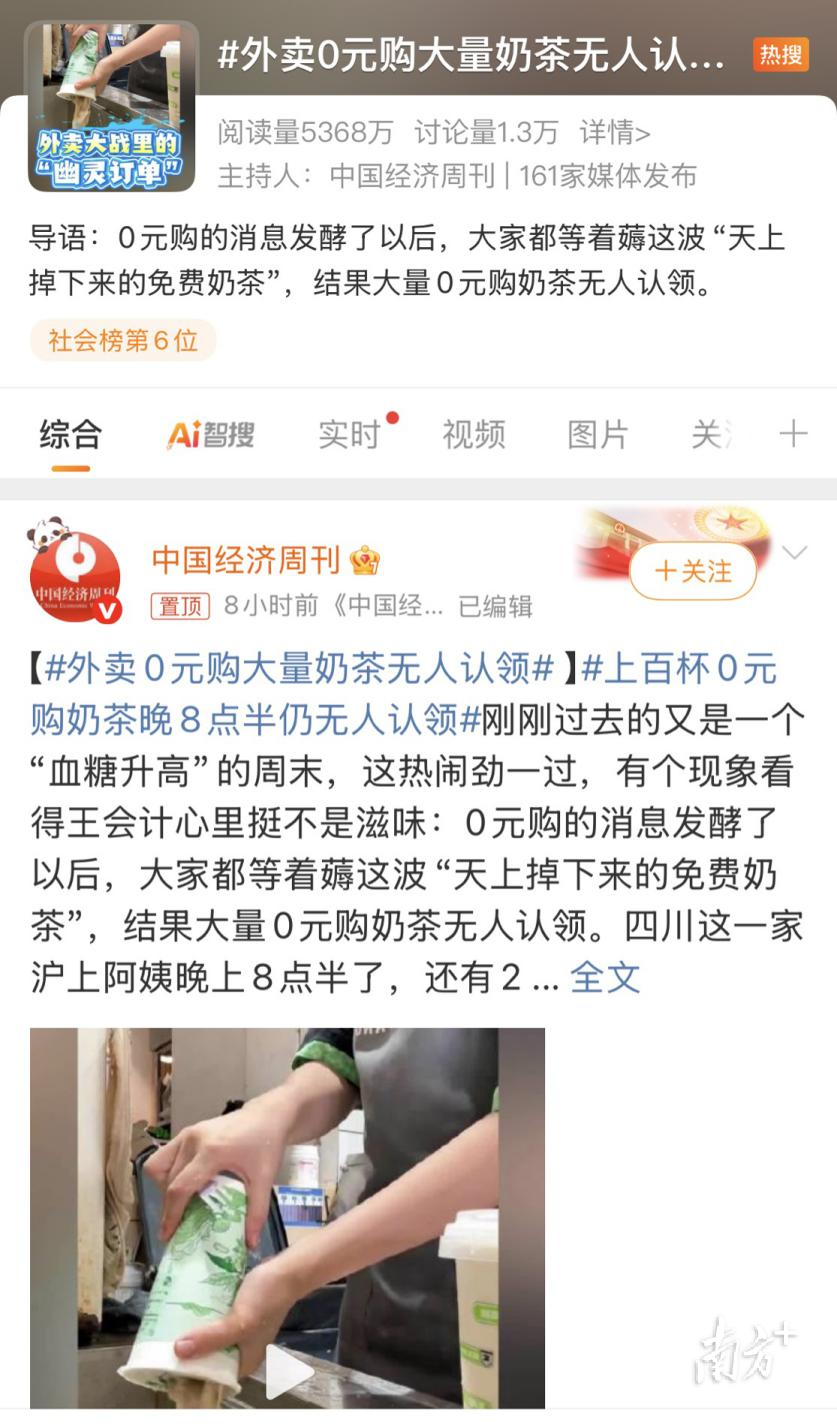
Task: Switch to the 综合 tab
Action: (x=71, y=434)
